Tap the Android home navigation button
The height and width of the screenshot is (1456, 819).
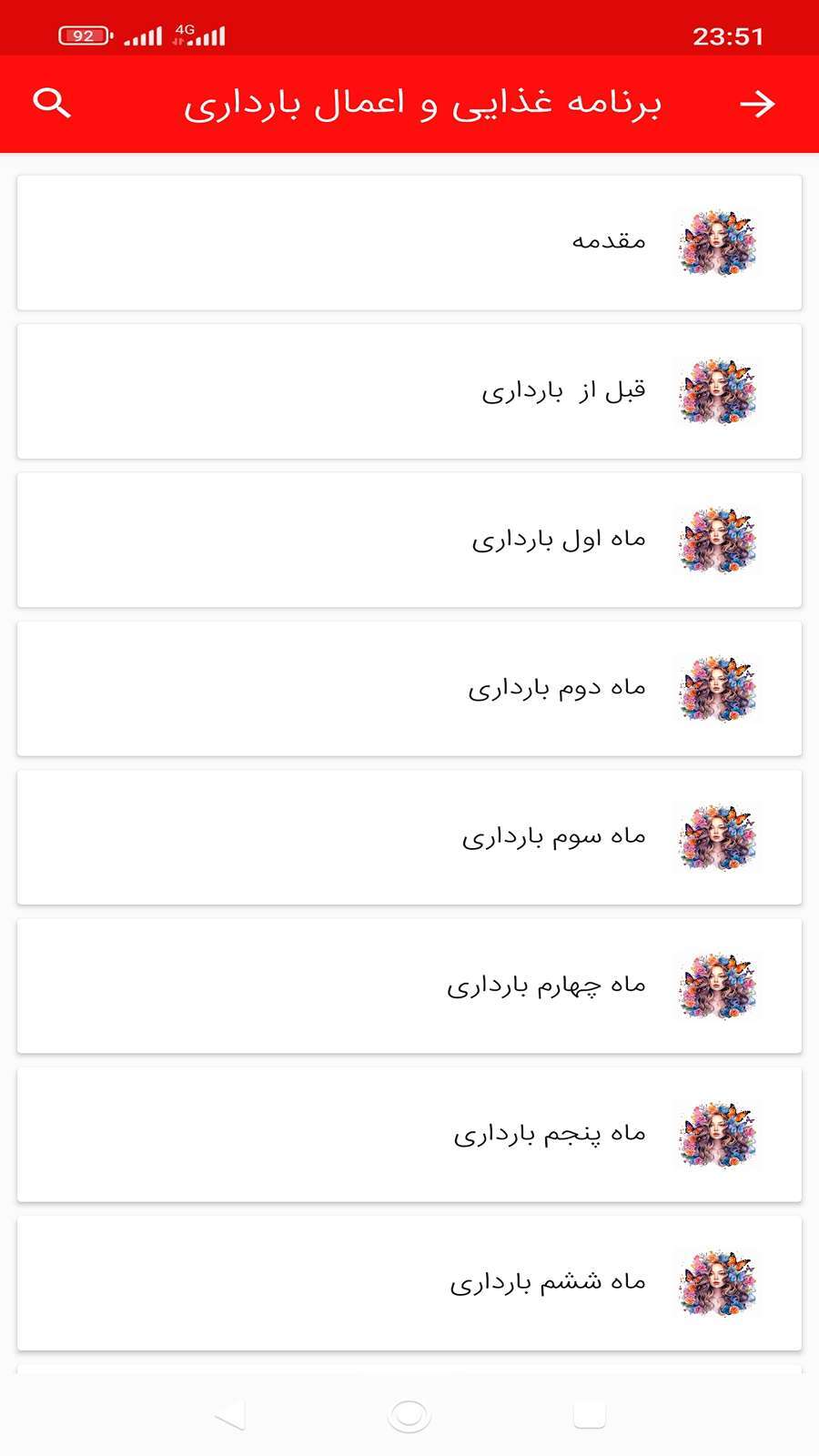point(409,1414)
